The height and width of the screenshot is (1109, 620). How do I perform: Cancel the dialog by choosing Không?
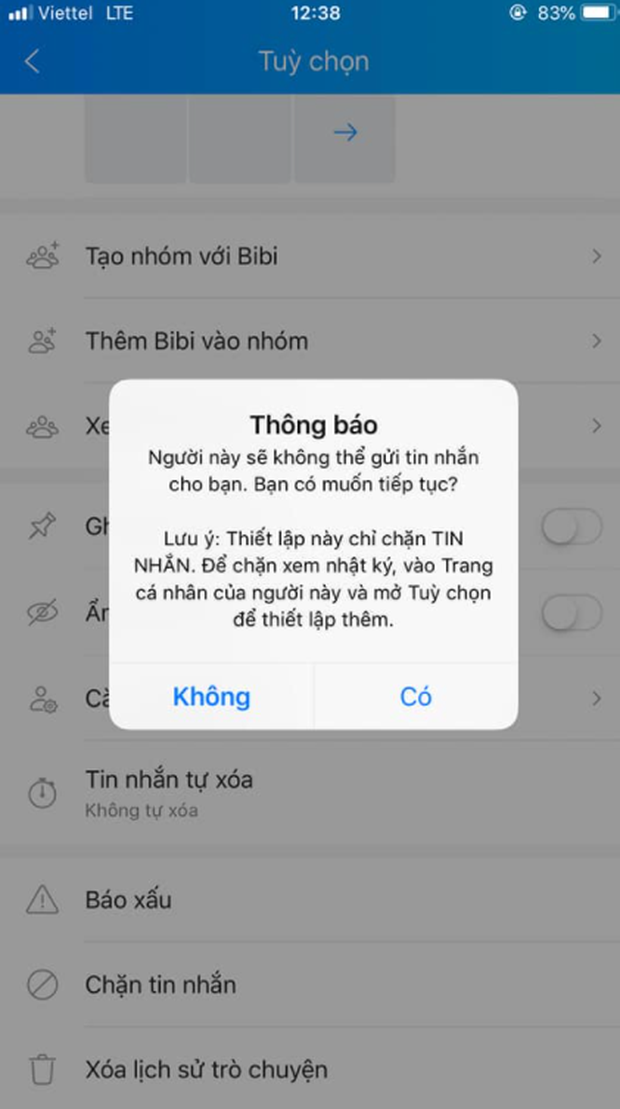click(212, 696)
